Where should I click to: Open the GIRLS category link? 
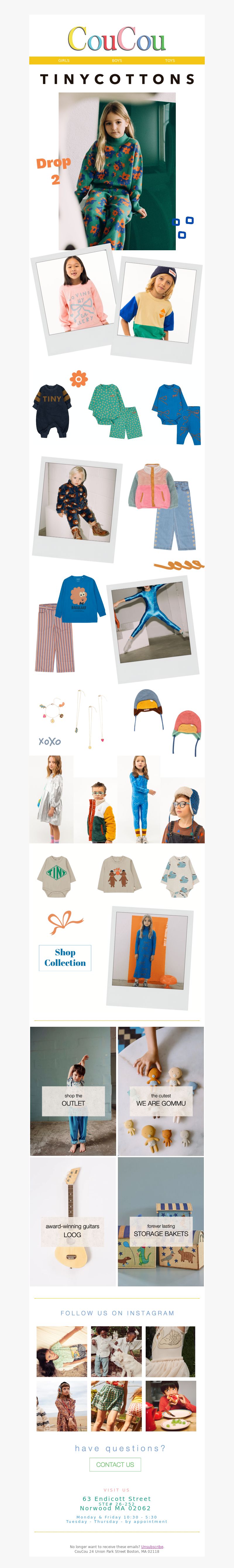pyautogui.click(x=64, y=60)
